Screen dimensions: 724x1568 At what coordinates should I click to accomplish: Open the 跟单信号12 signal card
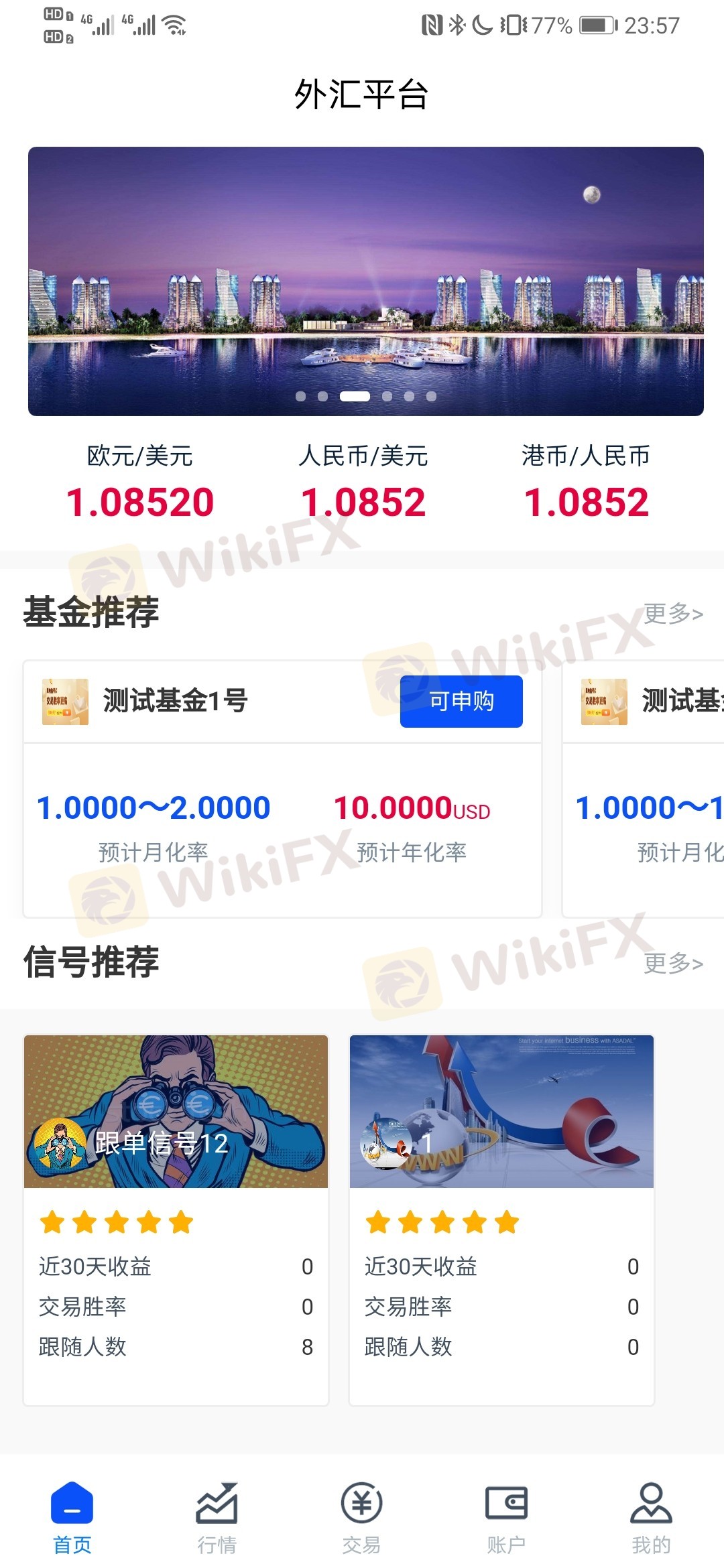point(176,1220)
